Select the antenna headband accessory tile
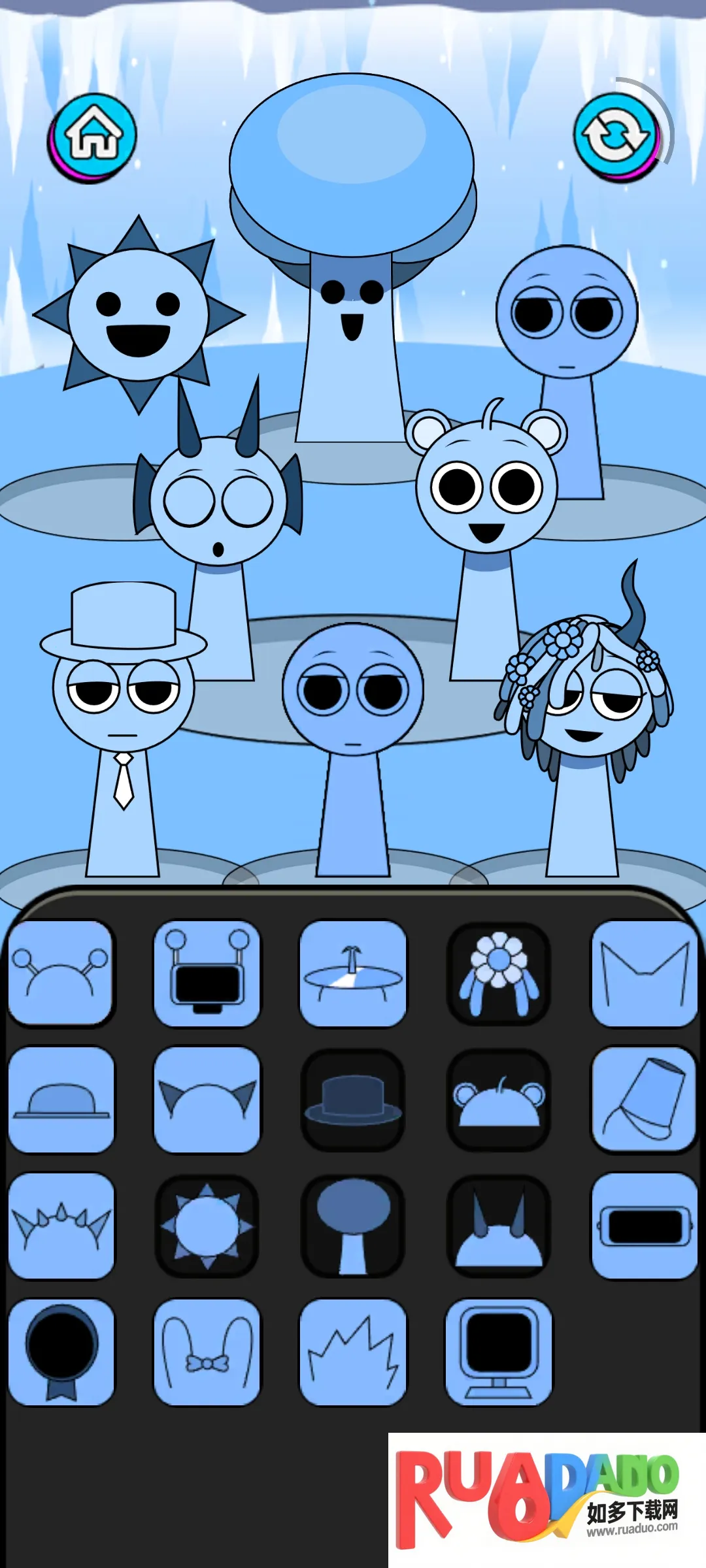Screen dimensions: 706x1568 pyautogui.click(x=61, y=973)
